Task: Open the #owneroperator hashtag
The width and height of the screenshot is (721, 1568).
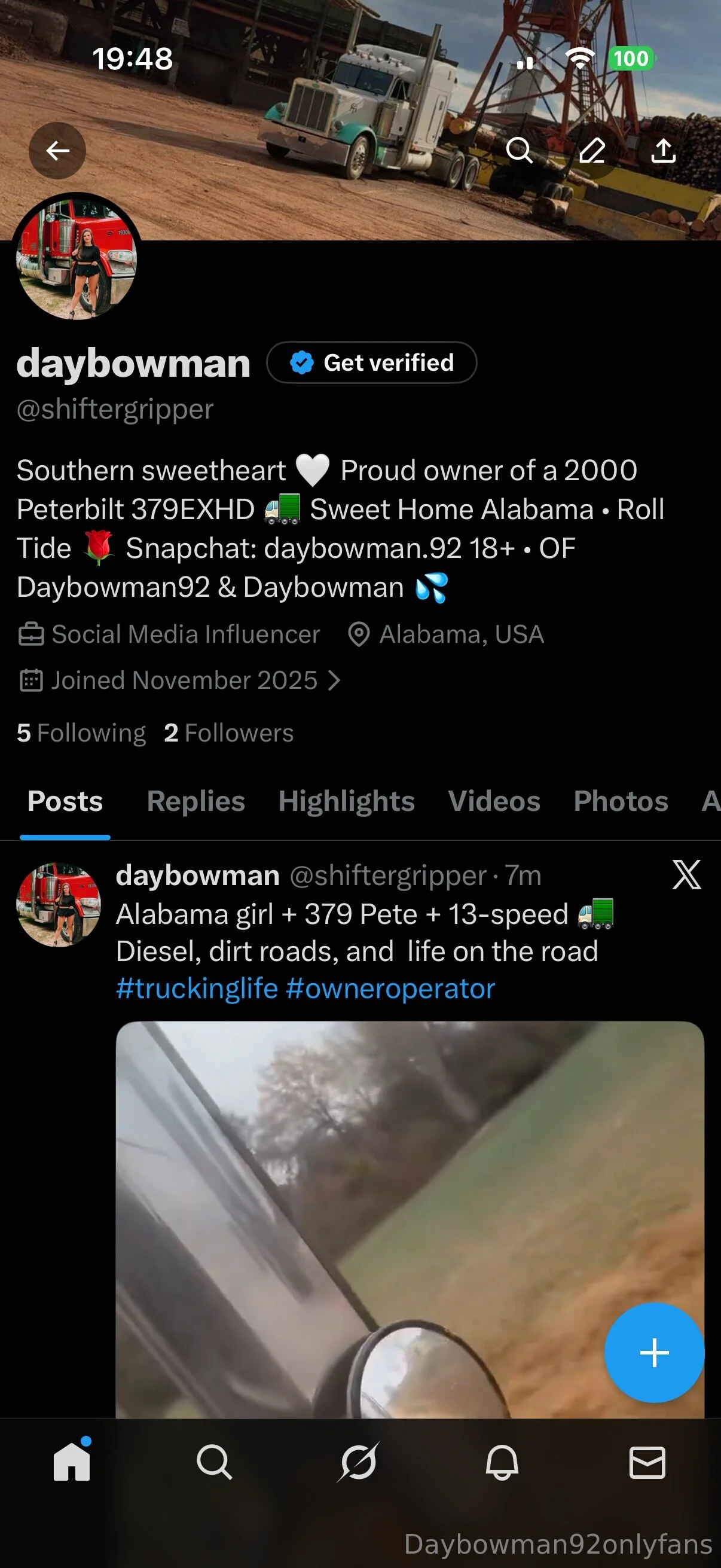Action: click(x=390, y=989)
